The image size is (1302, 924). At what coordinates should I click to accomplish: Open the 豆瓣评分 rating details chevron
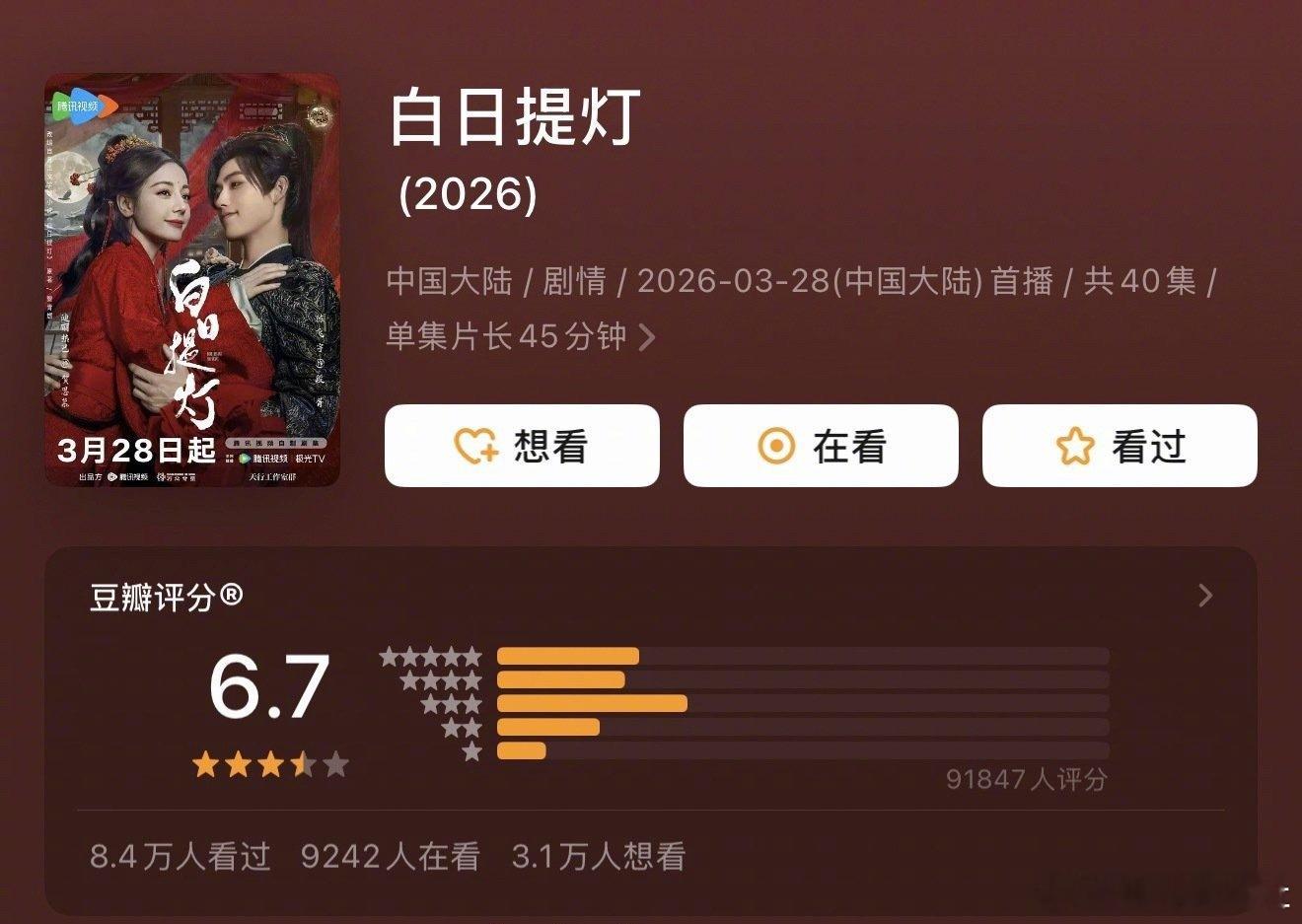[x=1204, y=596]
